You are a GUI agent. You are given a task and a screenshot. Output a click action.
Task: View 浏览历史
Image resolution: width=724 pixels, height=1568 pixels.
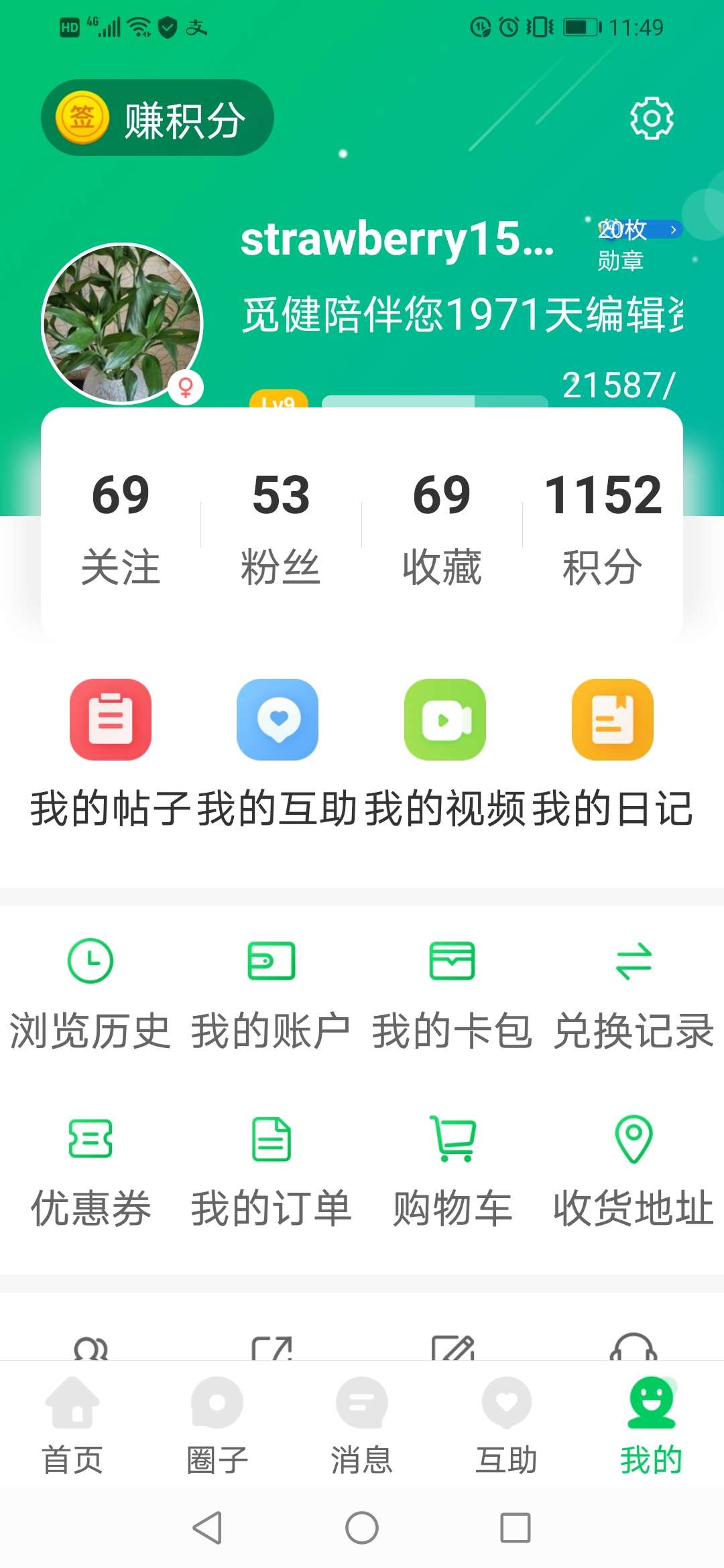(90, 994)
